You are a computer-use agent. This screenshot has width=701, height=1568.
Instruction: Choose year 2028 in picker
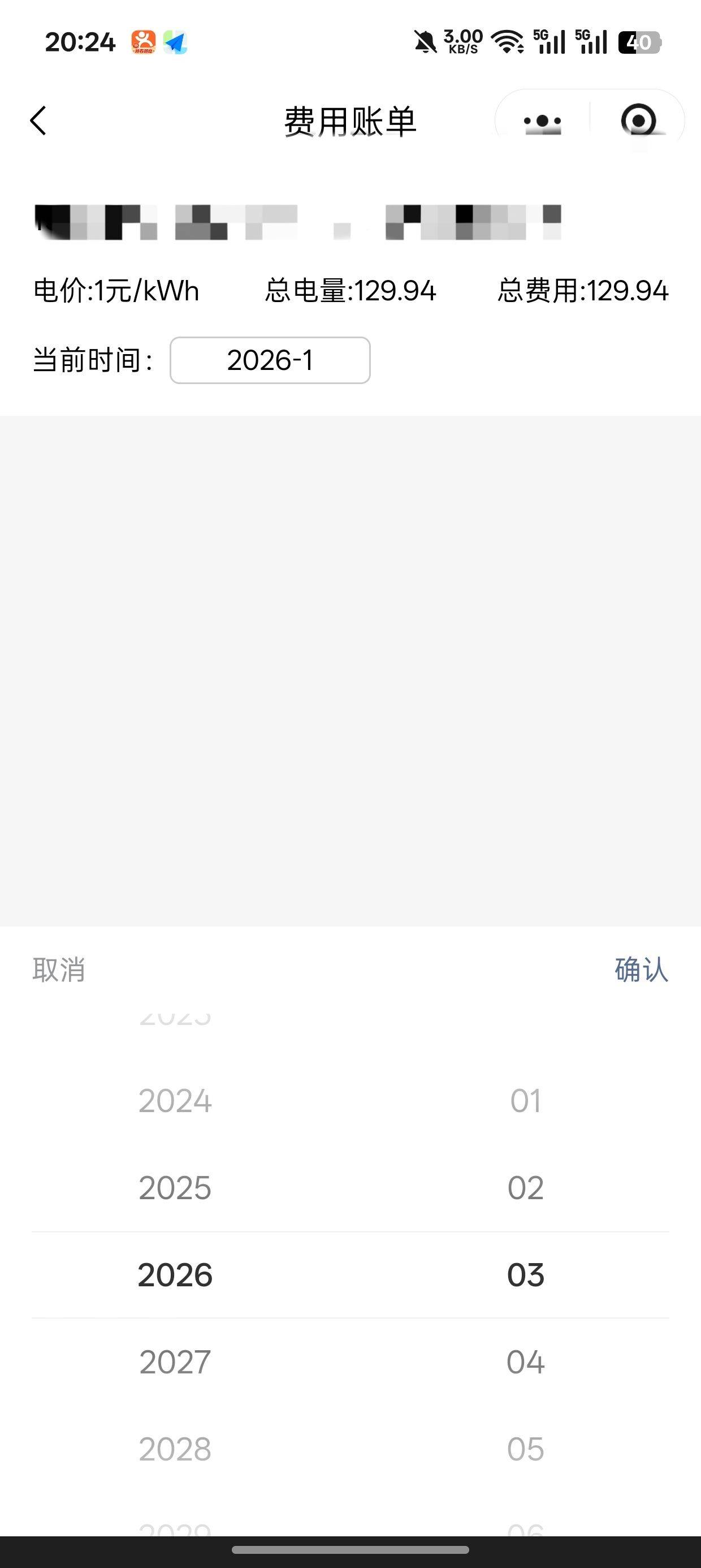pos(175,1449)
